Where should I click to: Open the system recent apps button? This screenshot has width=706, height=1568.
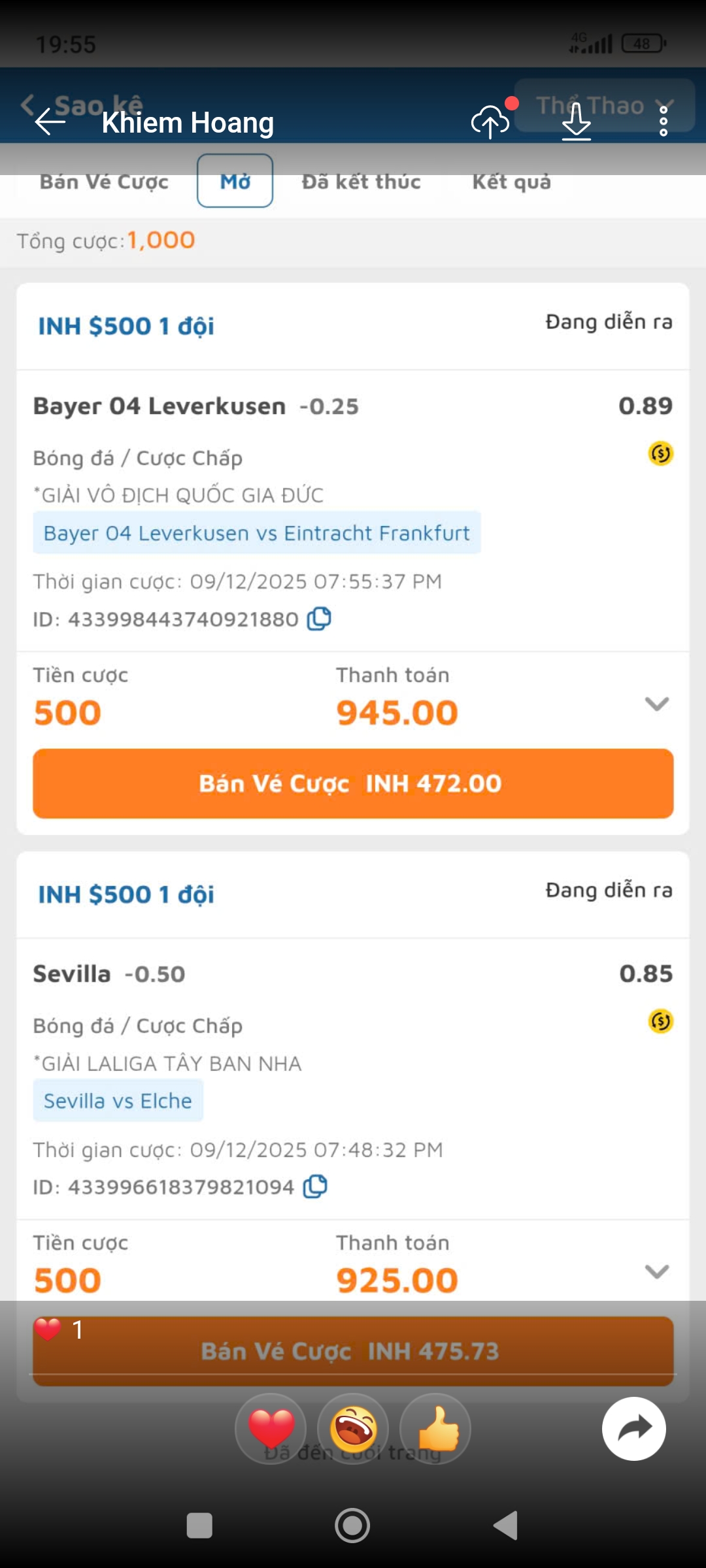click(x=199, y=1526)
